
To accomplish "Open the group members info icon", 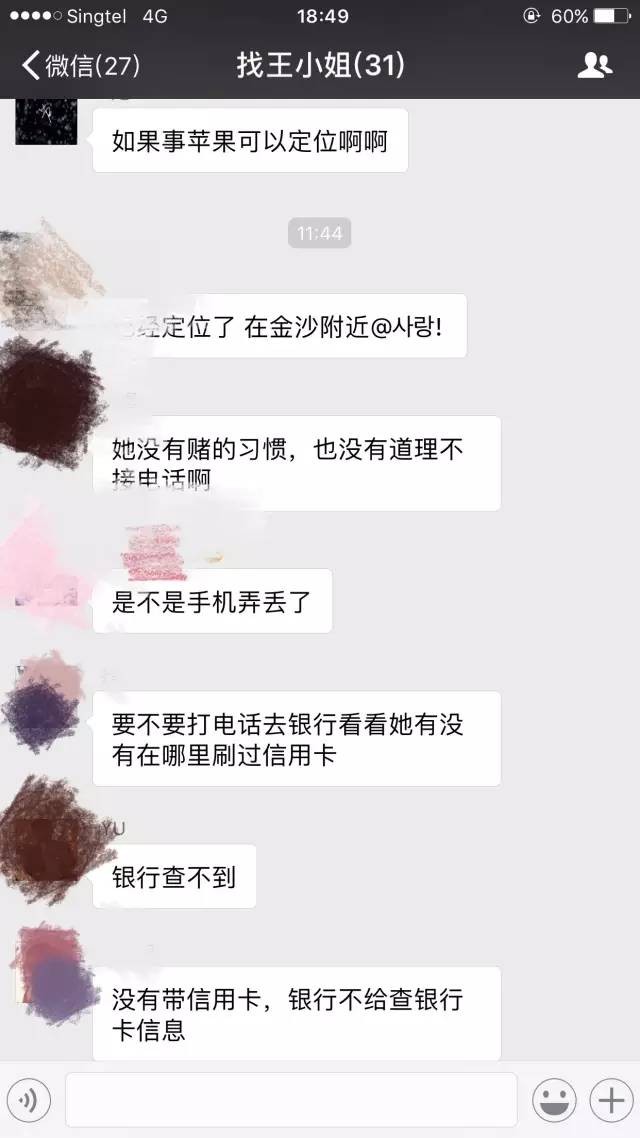I will tap(594, 66).
